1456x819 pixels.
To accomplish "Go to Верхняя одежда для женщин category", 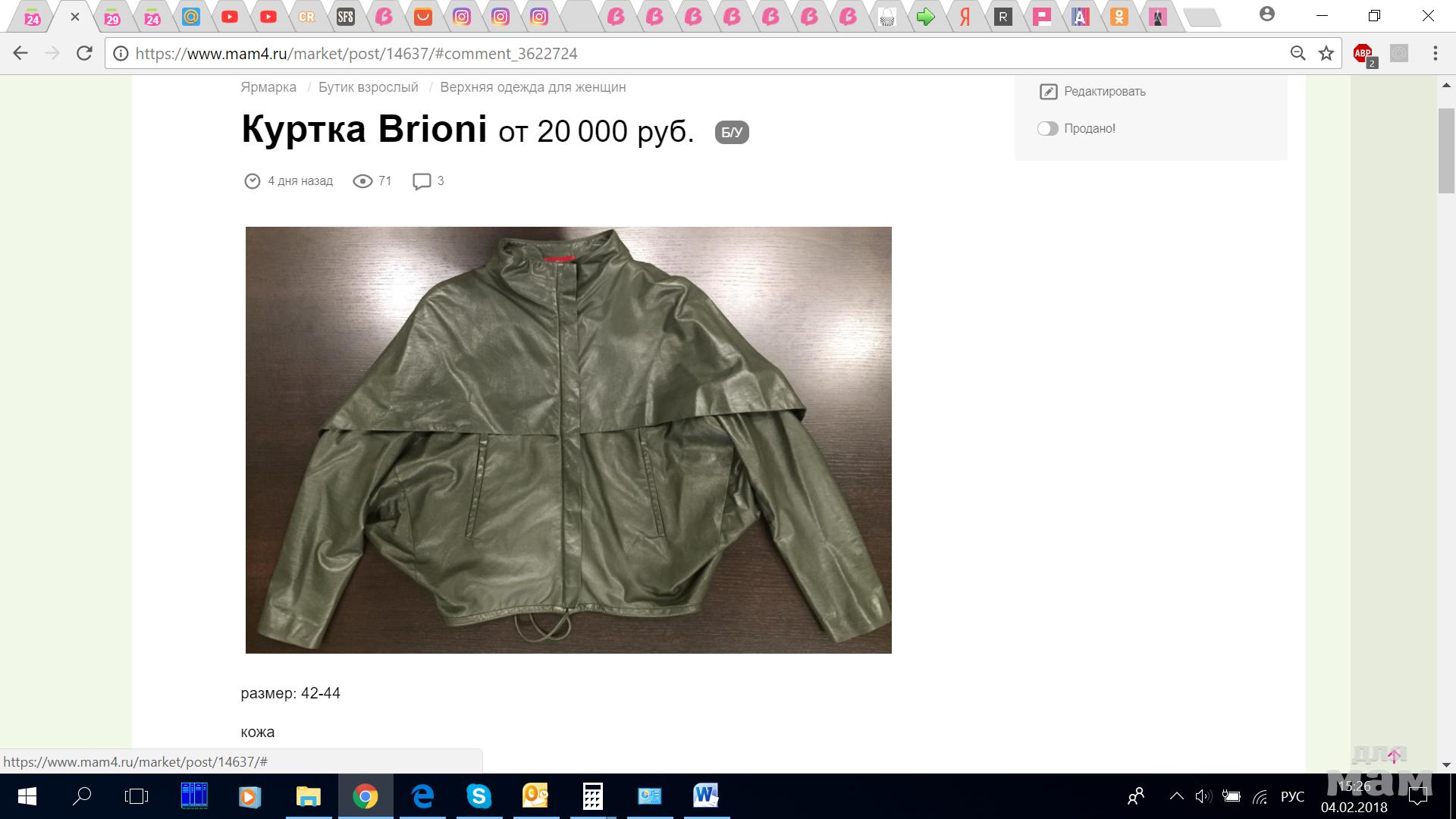I will point(532,87).
